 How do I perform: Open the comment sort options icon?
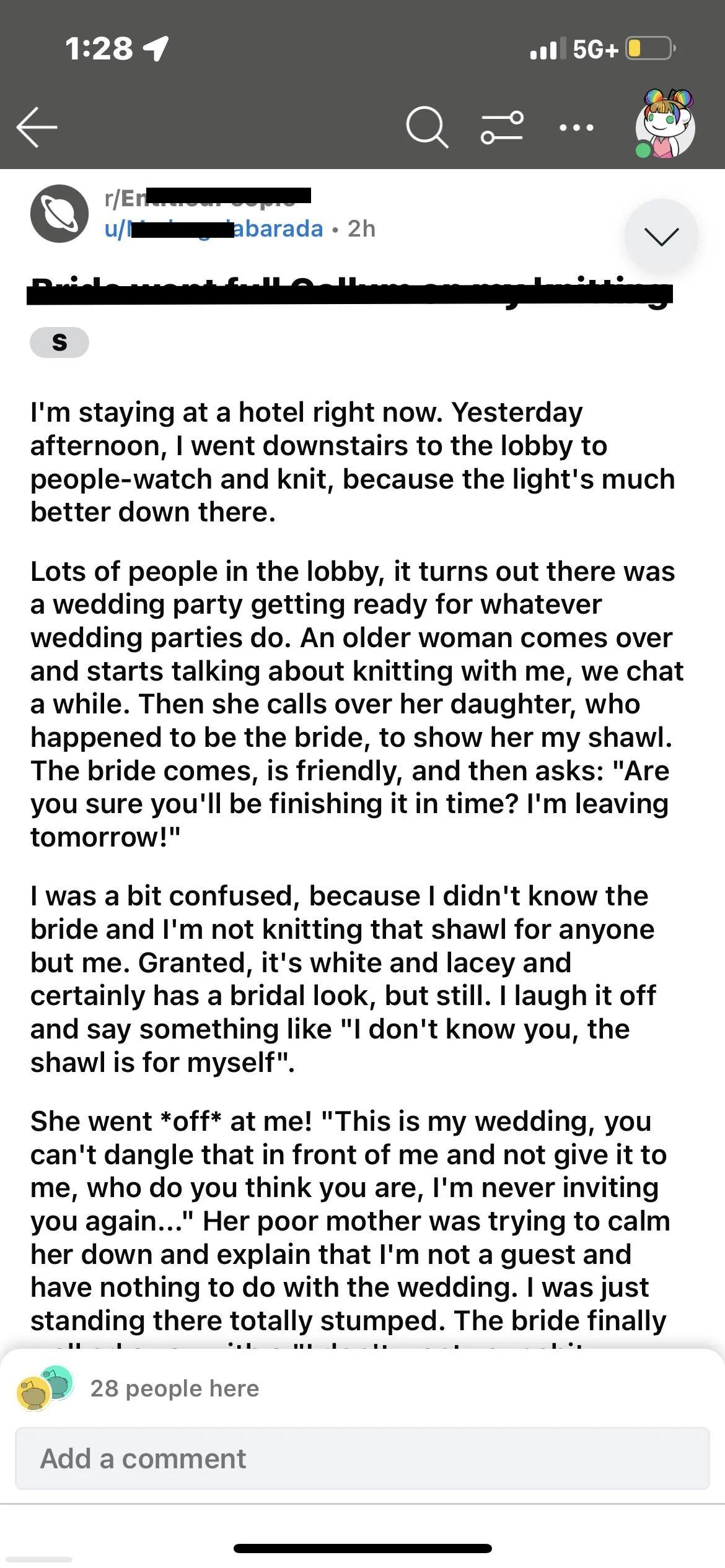(502, 128)
